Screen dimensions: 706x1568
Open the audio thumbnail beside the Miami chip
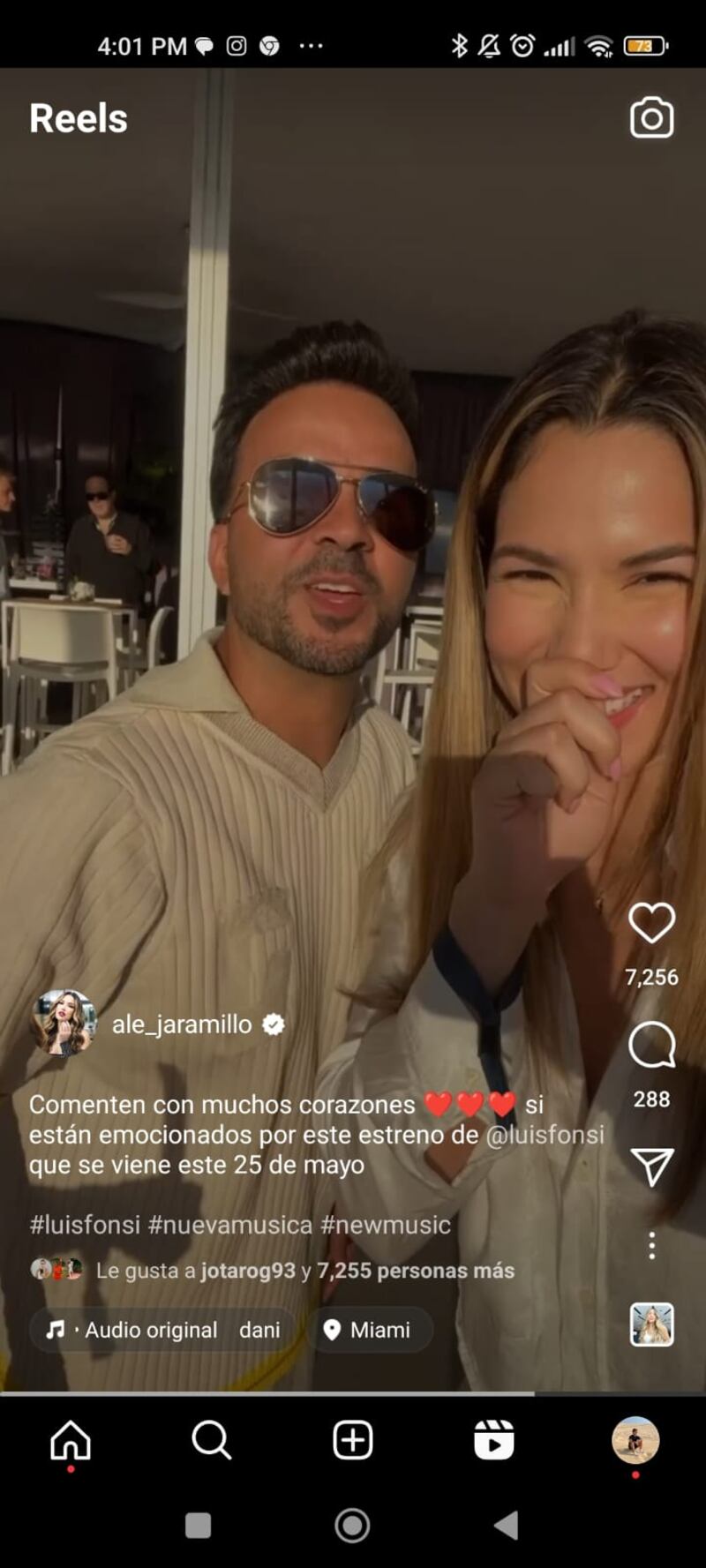[651, 1324]
